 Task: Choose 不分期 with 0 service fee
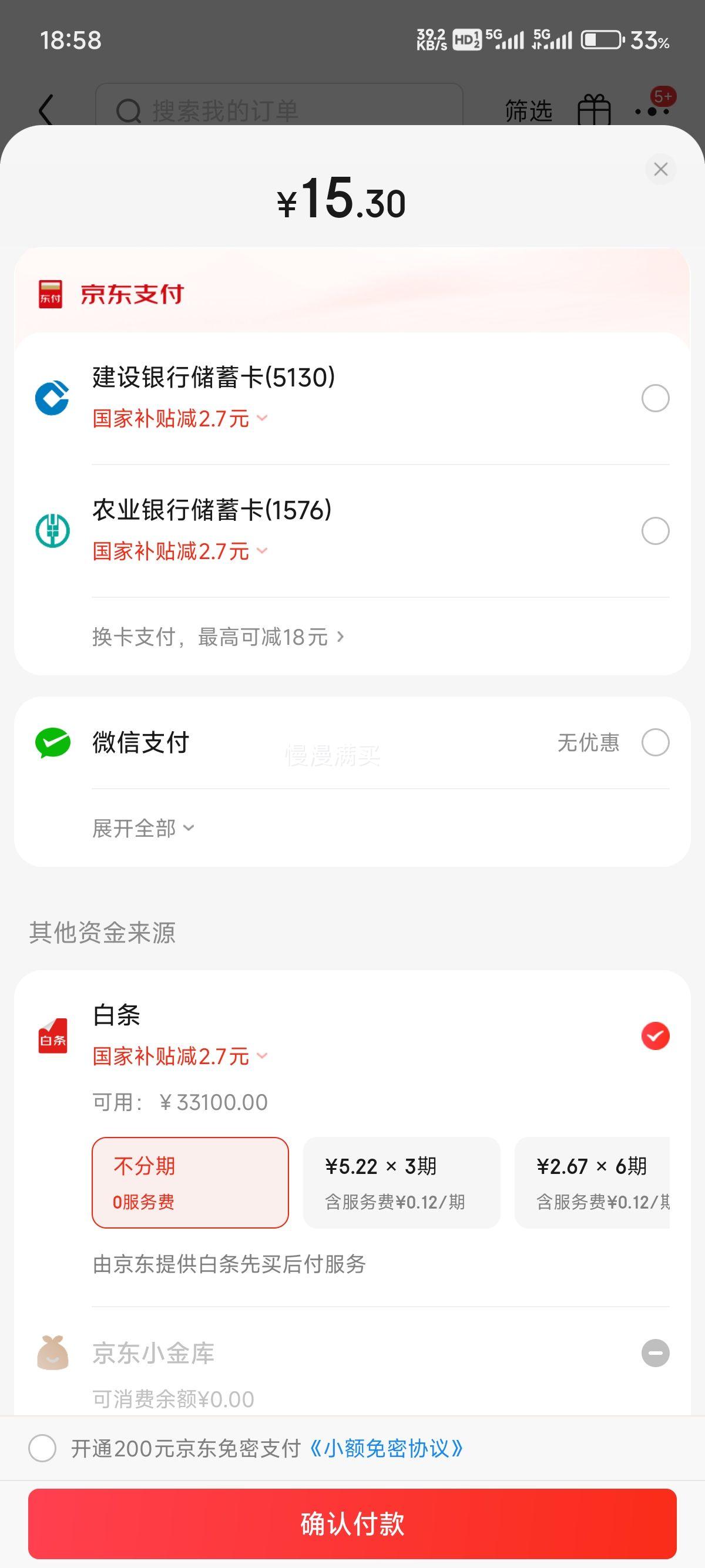tap(190, 1183)
